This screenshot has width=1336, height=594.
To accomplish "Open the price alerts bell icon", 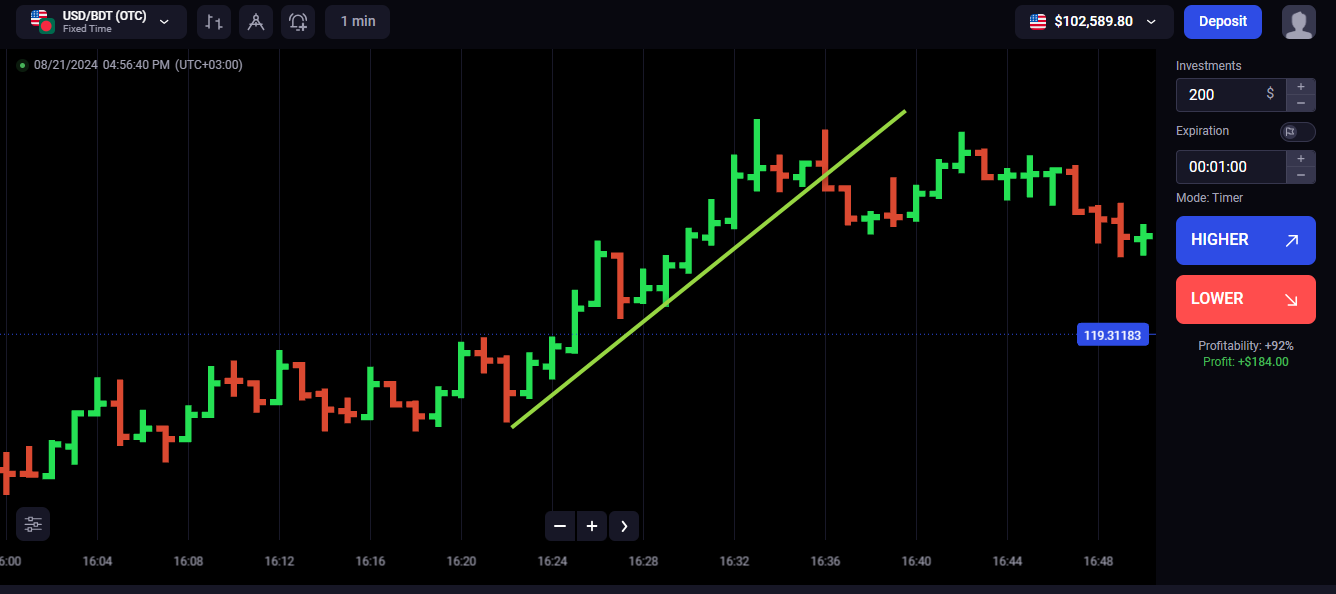I will (298, 21).
